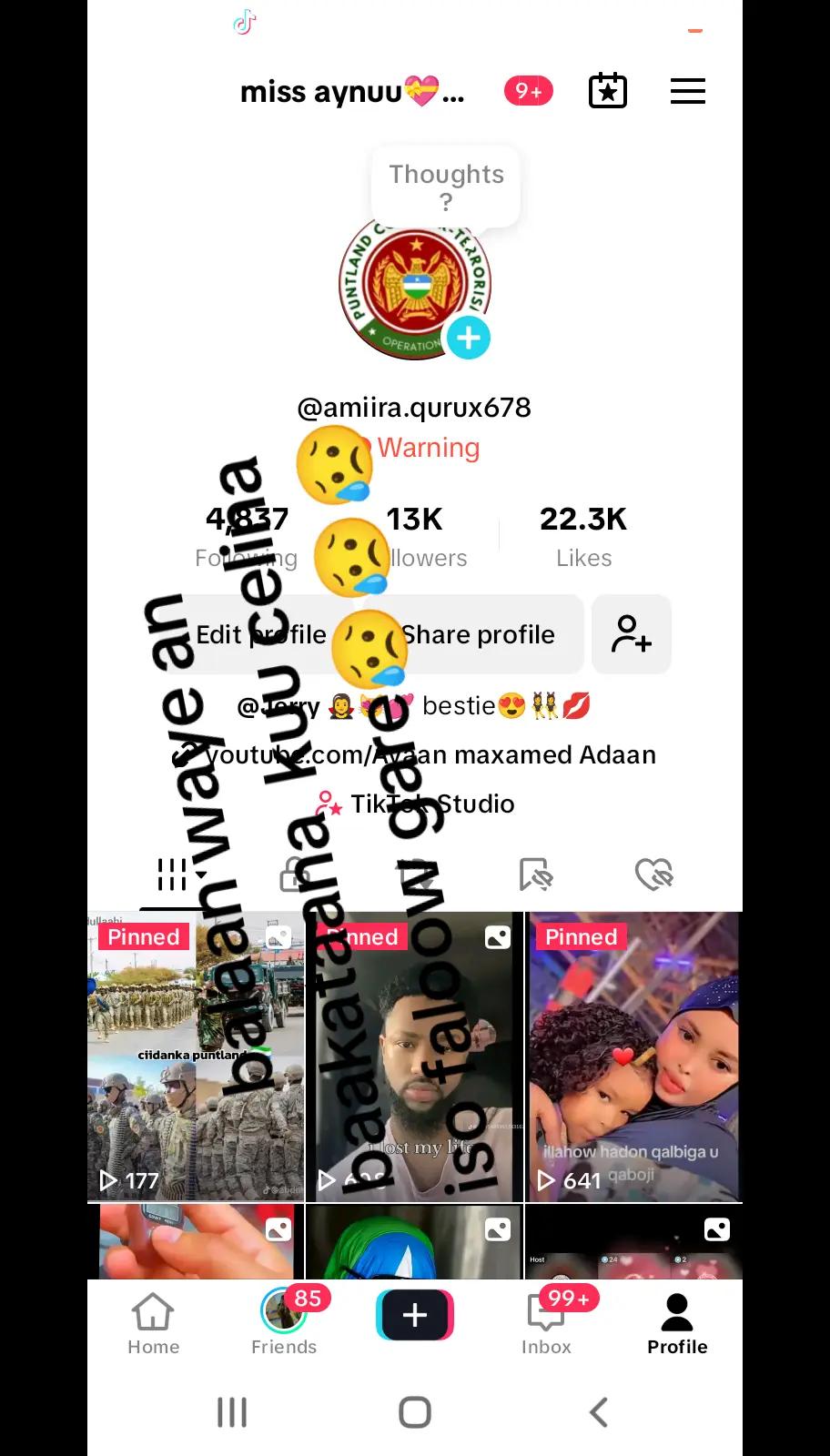This screenshot has width=830, height=1456.
Task: Open the calendar star icon
Action: tap(608, 91)
